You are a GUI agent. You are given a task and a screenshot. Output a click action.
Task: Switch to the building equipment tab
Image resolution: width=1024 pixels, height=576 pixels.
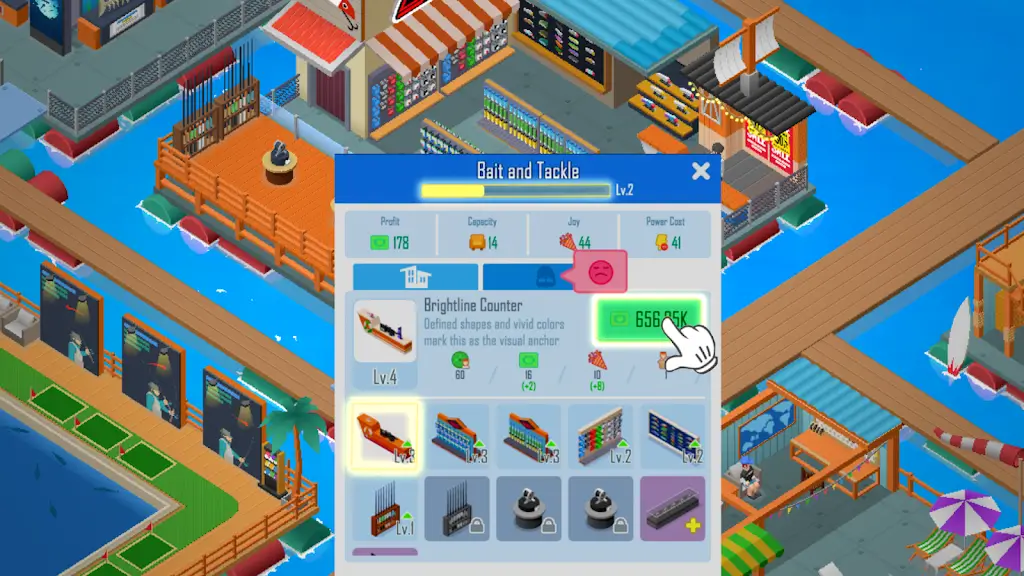point(415,277)
